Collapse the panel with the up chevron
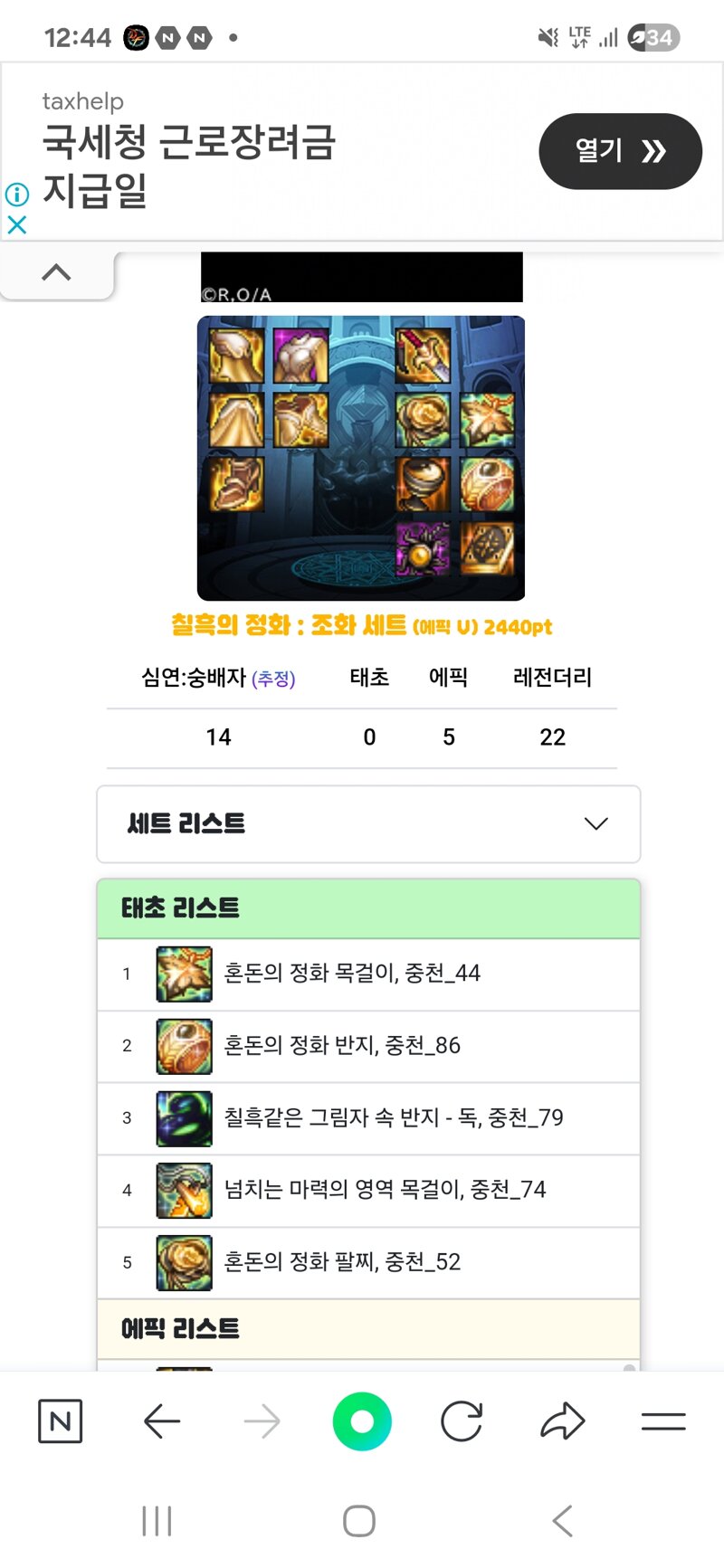The width and height of the screenshot is (724, 1568). tap(56, 272)
